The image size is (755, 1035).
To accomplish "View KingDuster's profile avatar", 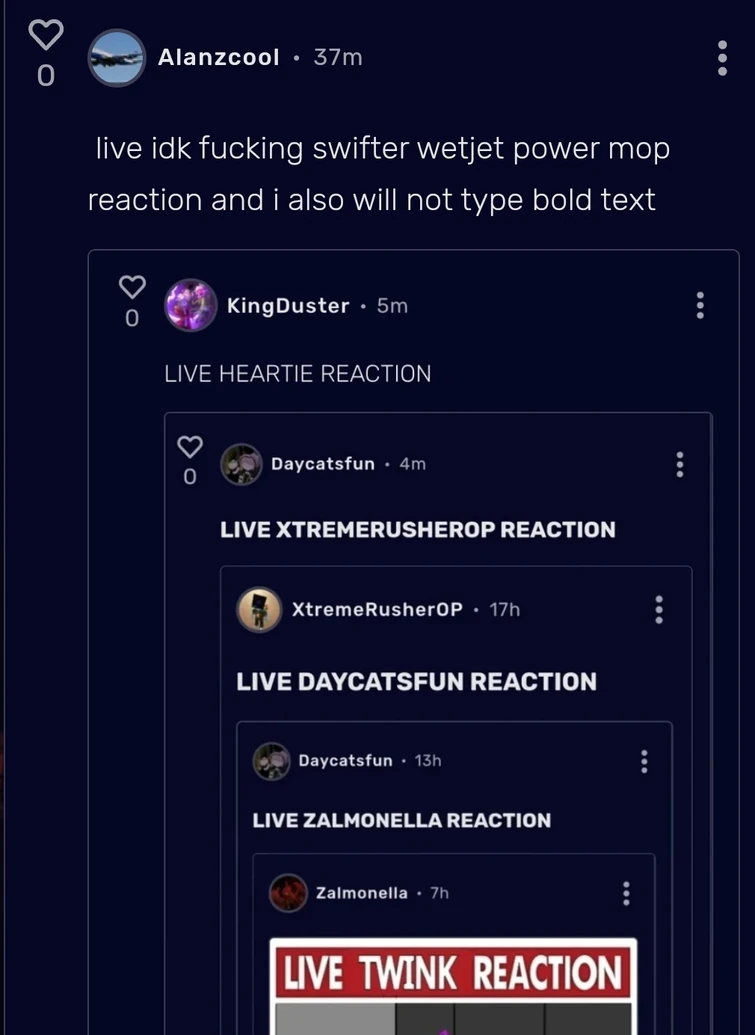I will pos(190,305).
